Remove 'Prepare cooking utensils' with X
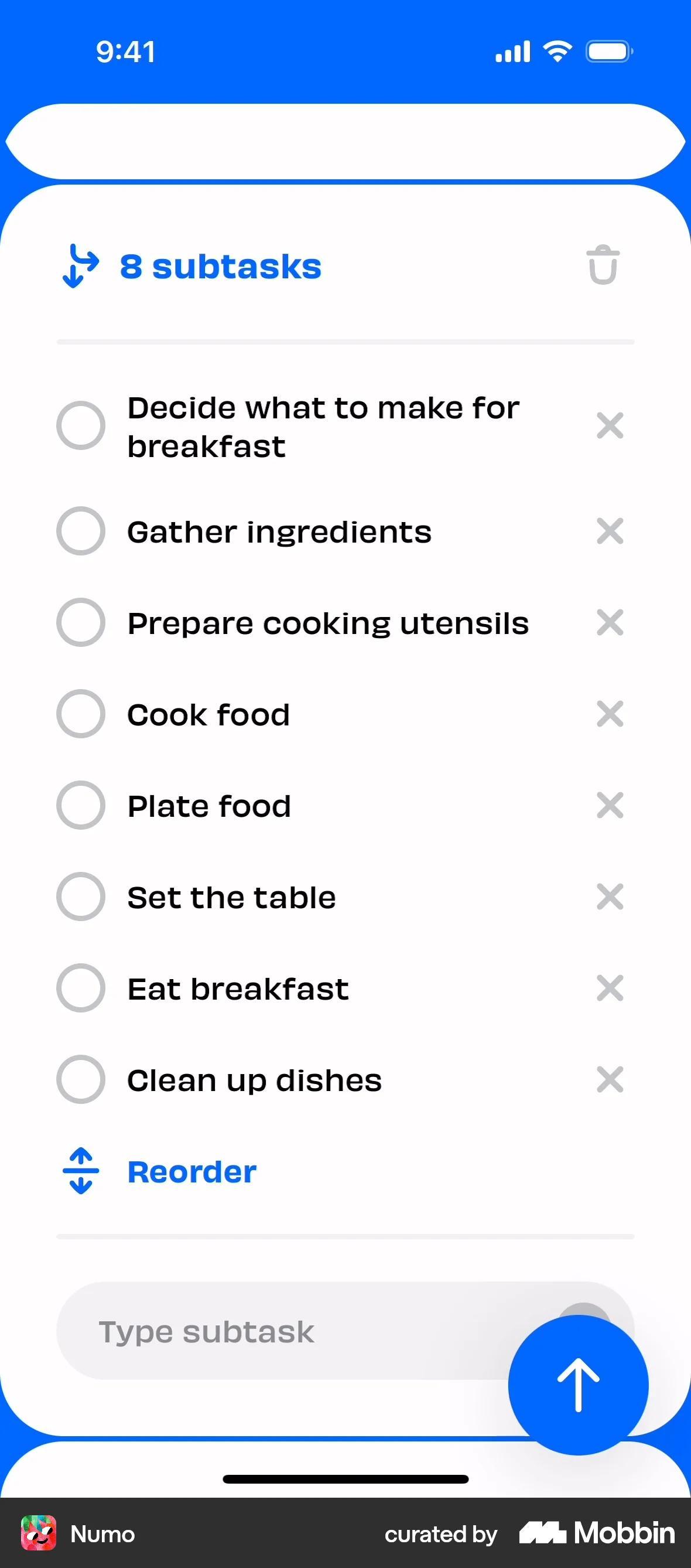Viewport: 691px width, 1568px height. [610, 622]
